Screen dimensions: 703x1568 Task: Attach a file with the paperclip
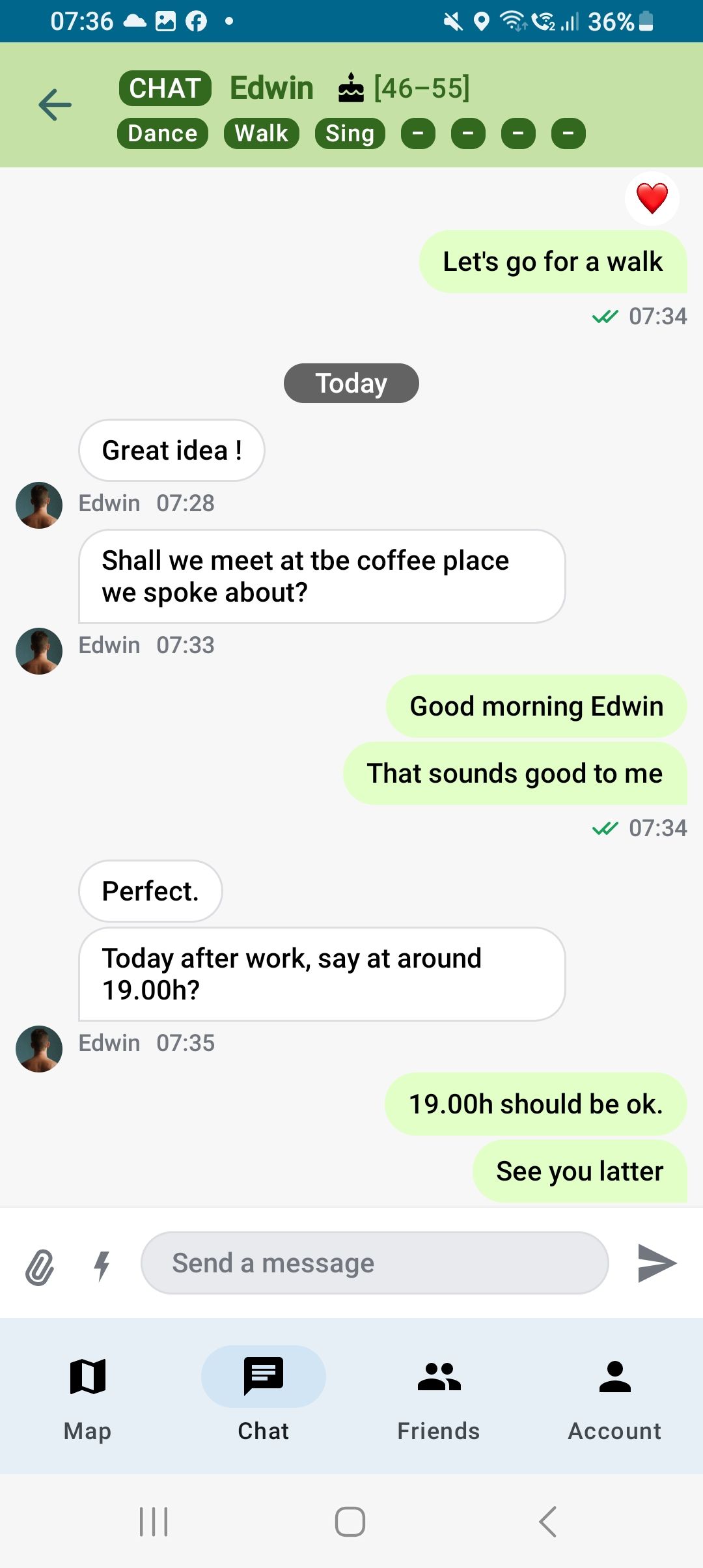tap(40, 1267)
